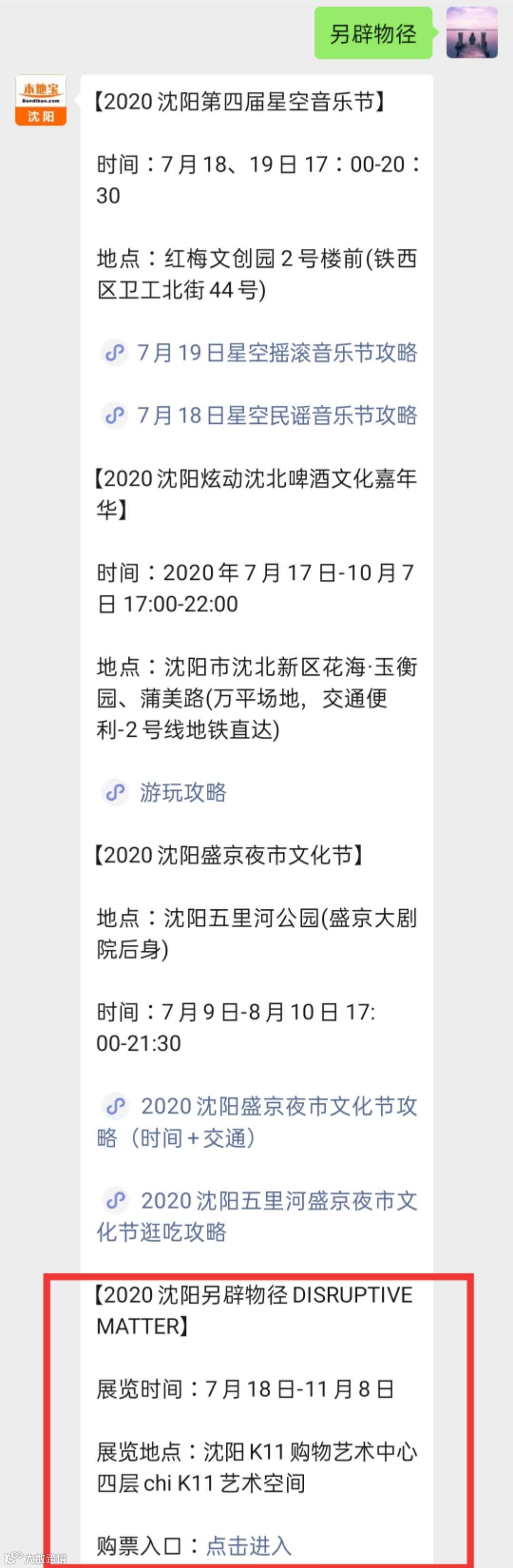The height and width of the screenshot is (1568, 513).
Task: Open 2020沈阳盛京夜市文化节攻略(时间+交通) link
Action: [x=257, y=1122]
